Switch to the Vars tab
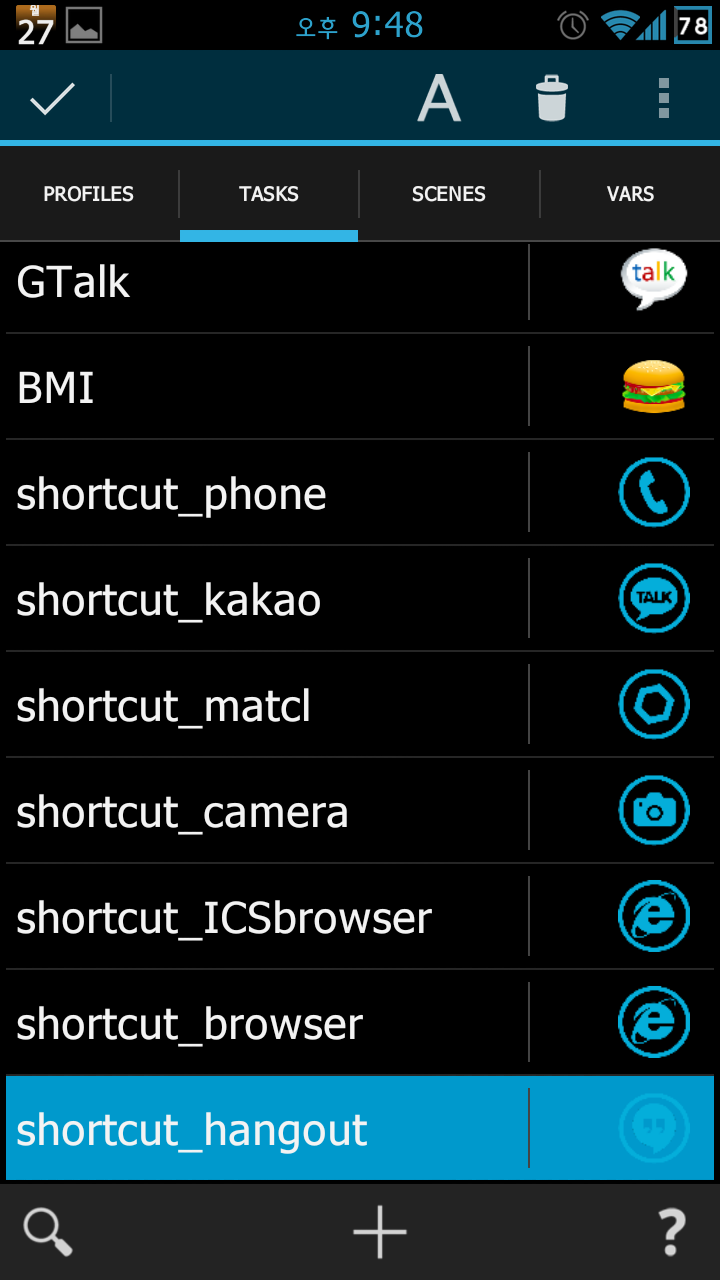Image resolution: width=720 pixels, height=1280 pixels. click(630, 194)
